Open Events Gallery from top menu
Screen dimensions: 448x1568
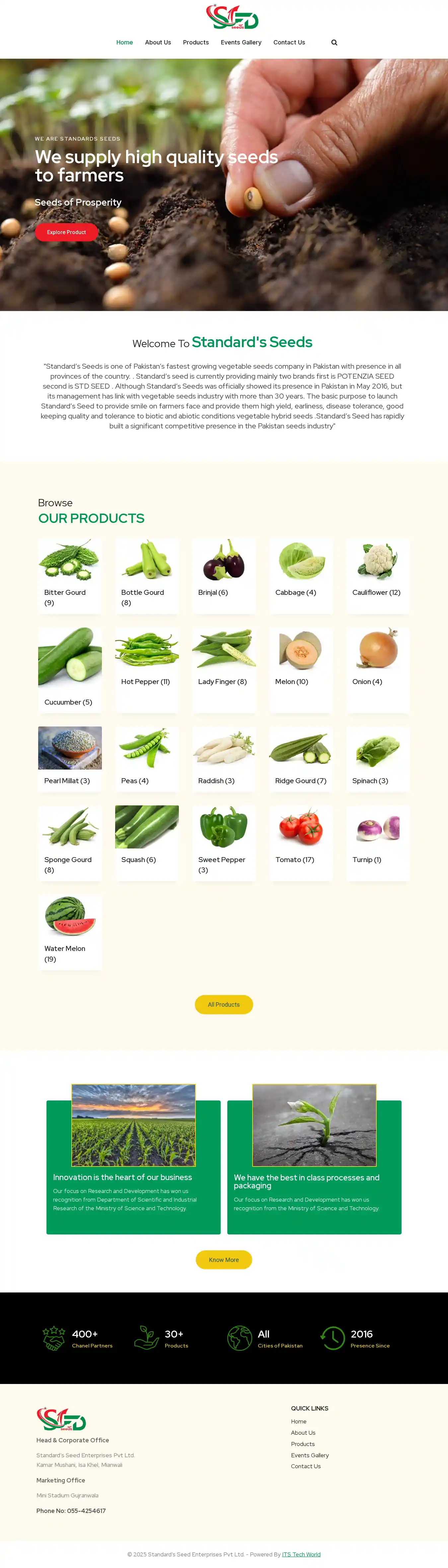pos(241,43)
